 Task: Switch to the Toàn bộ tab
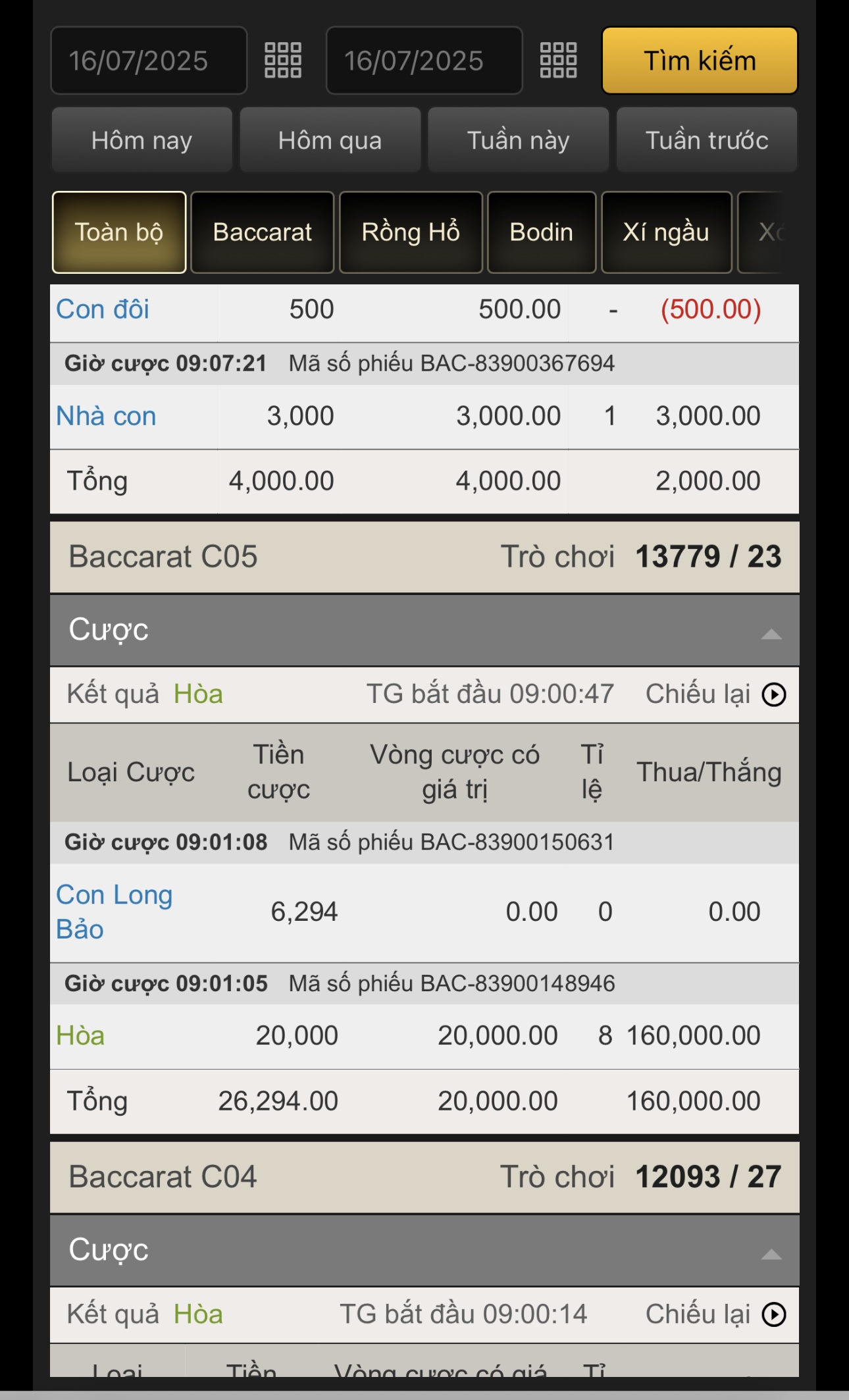coord(119,232)
